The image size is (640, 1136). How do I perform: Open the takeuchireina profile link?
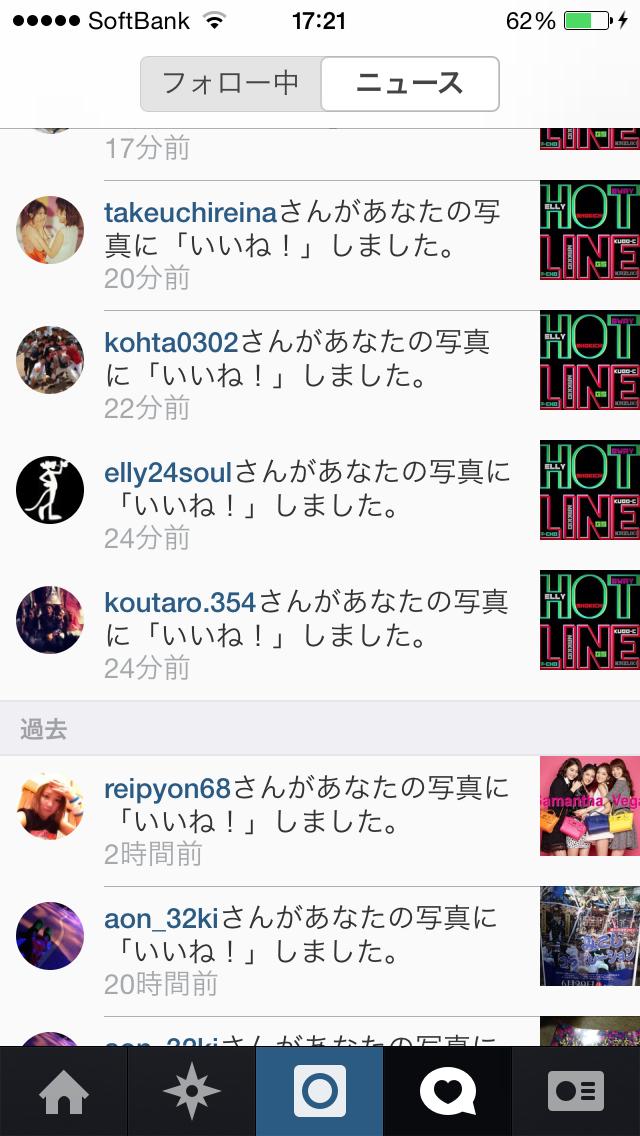[191, 212]
